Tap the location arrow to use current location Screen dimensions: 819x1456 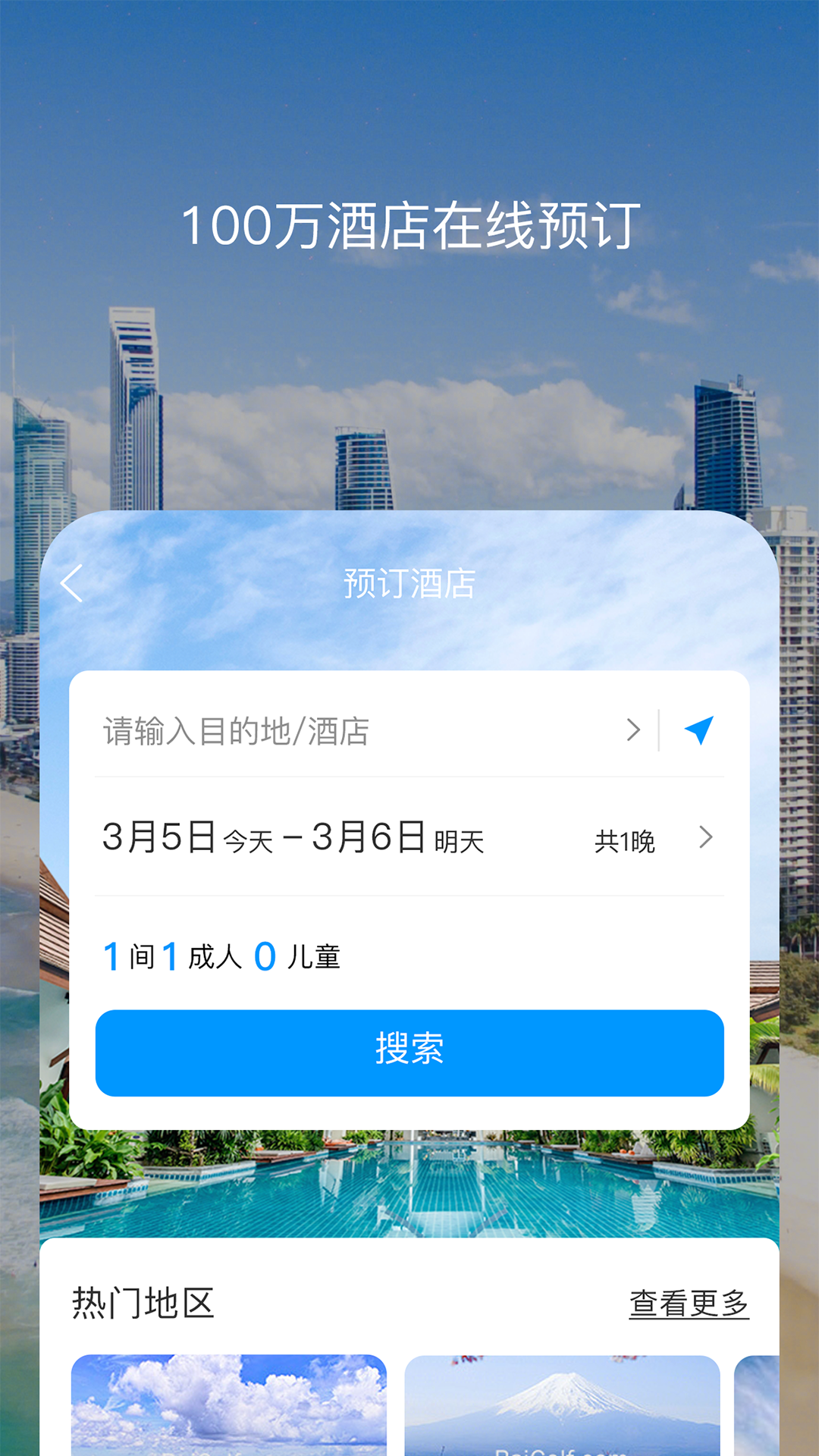698,729
